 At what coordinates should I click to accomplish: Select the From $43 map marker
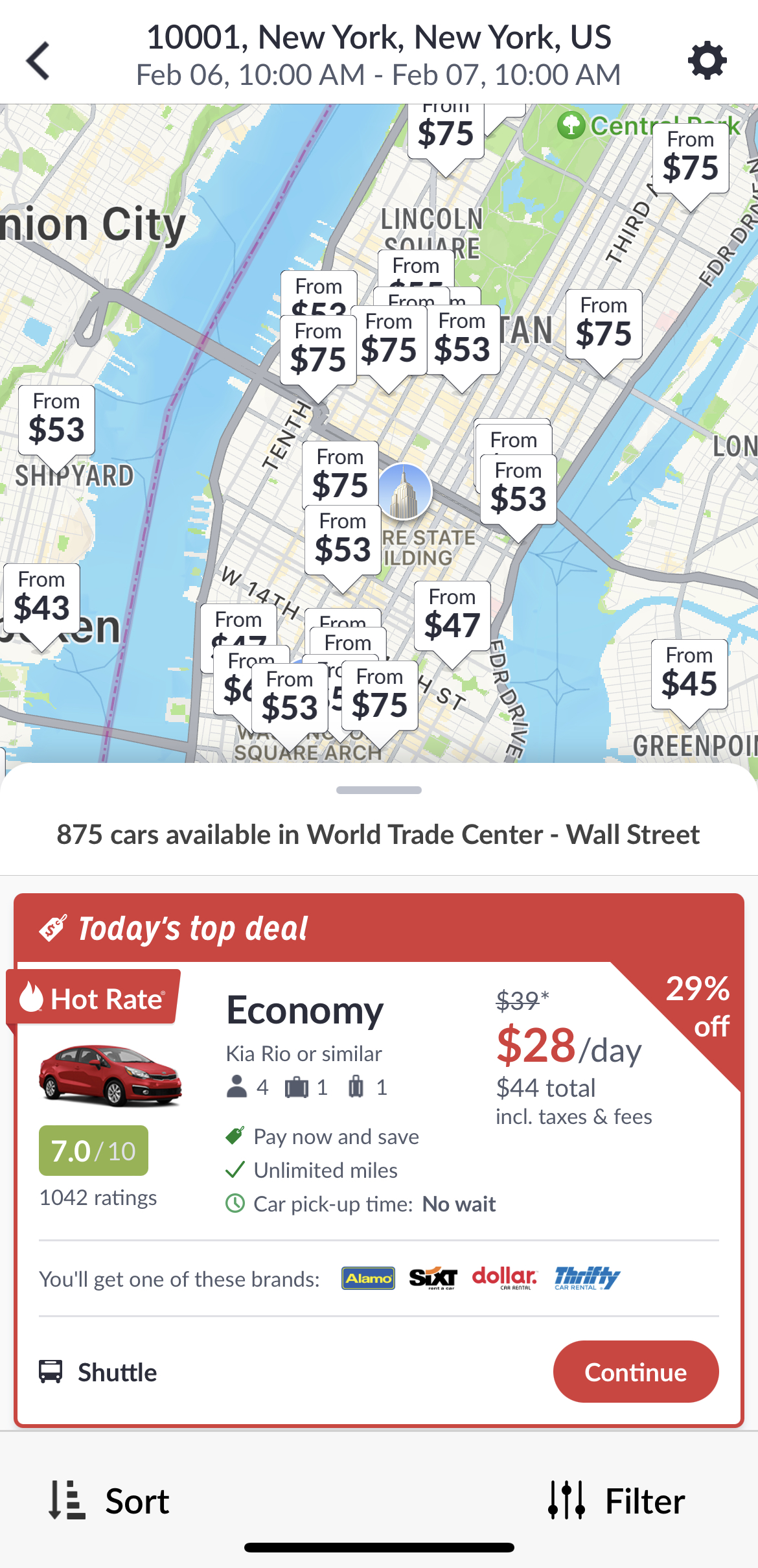click(41, 598)
